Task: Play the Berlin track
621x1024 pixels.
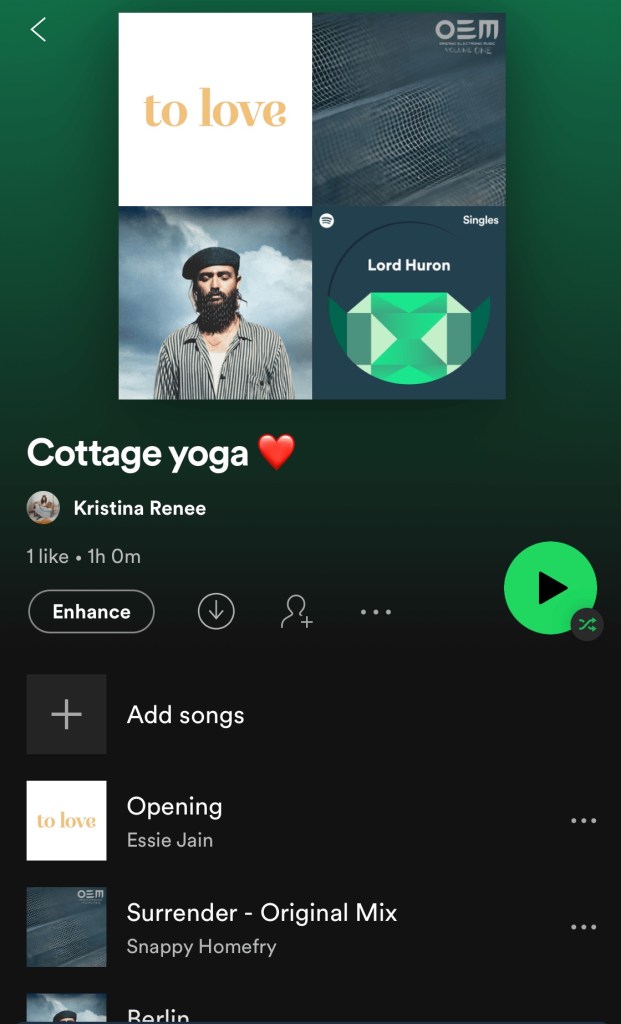Action: 158,1013
